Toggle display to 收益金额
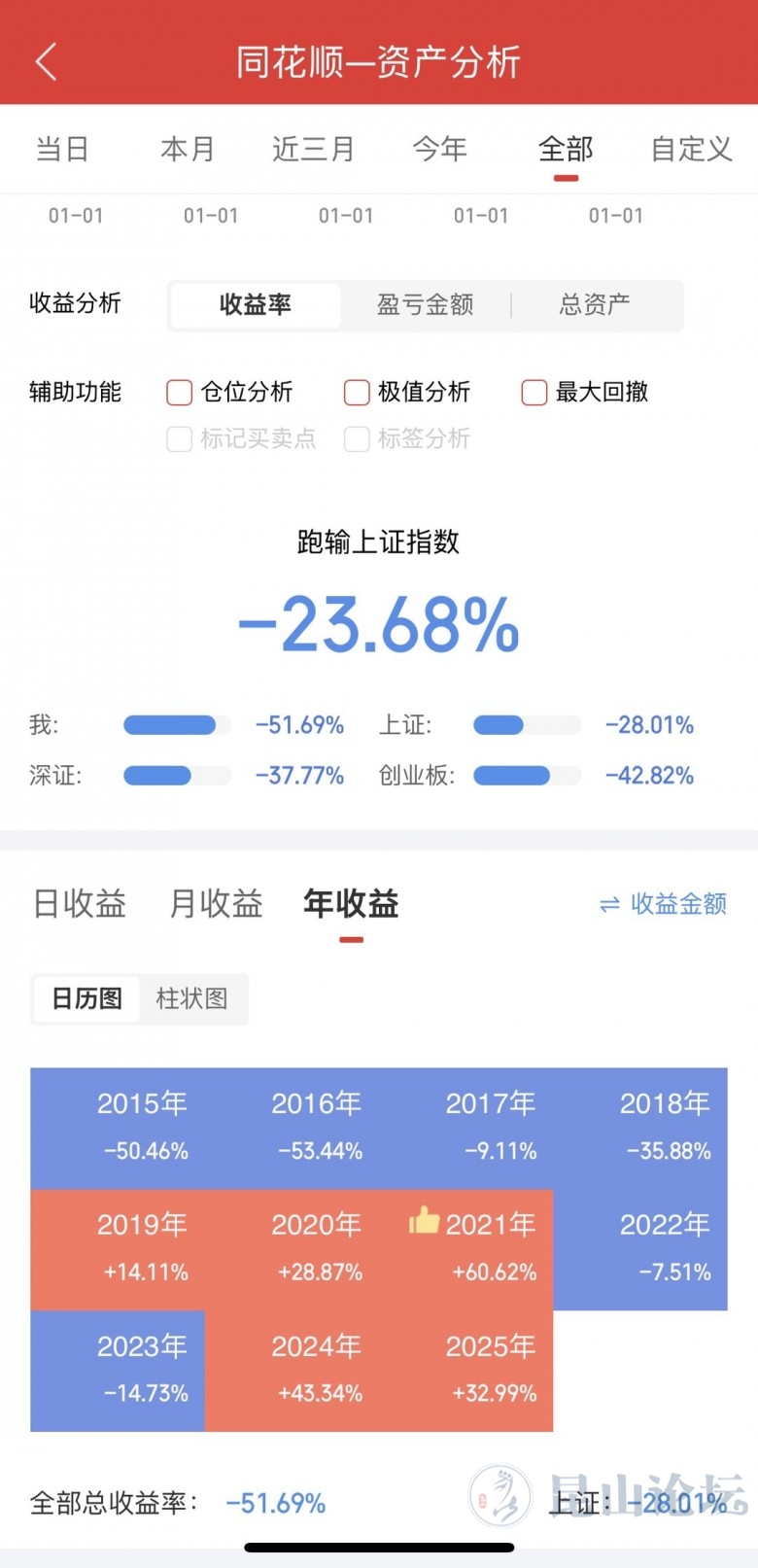The height and width of the screenshot is (1568, 758). [x=664, y=905]
